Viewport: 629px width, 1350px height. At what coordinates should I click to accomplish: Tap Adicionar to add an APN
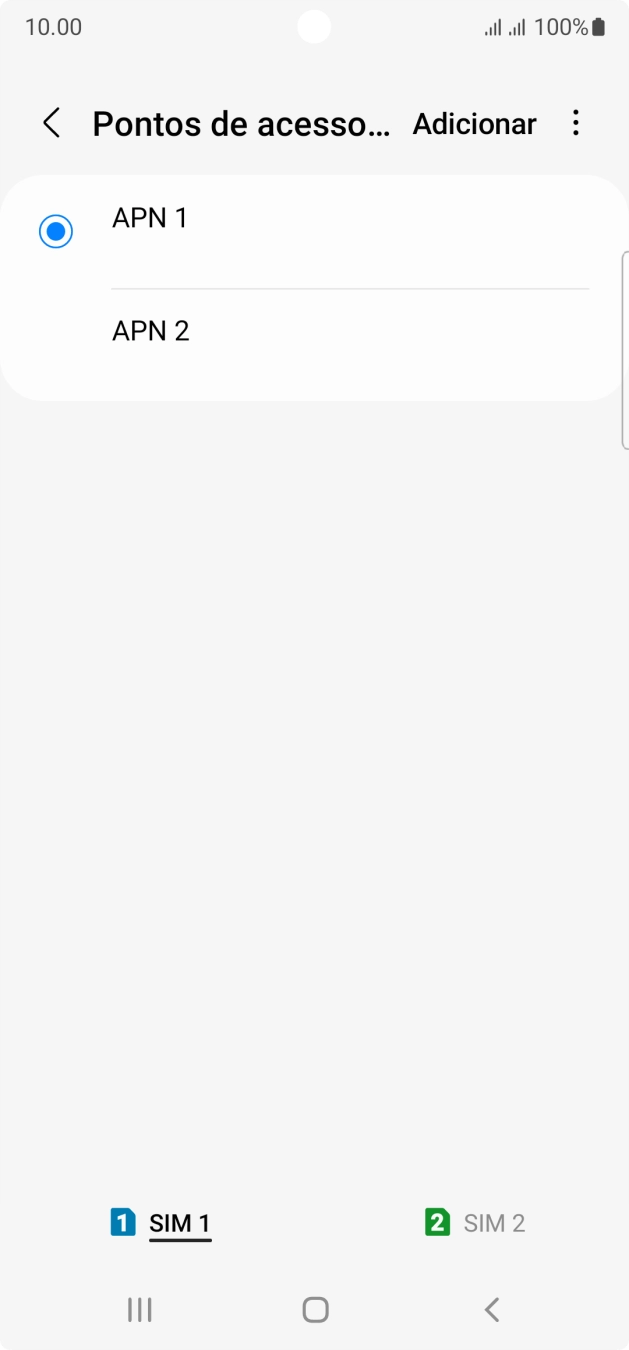click(x=474, y=123)
